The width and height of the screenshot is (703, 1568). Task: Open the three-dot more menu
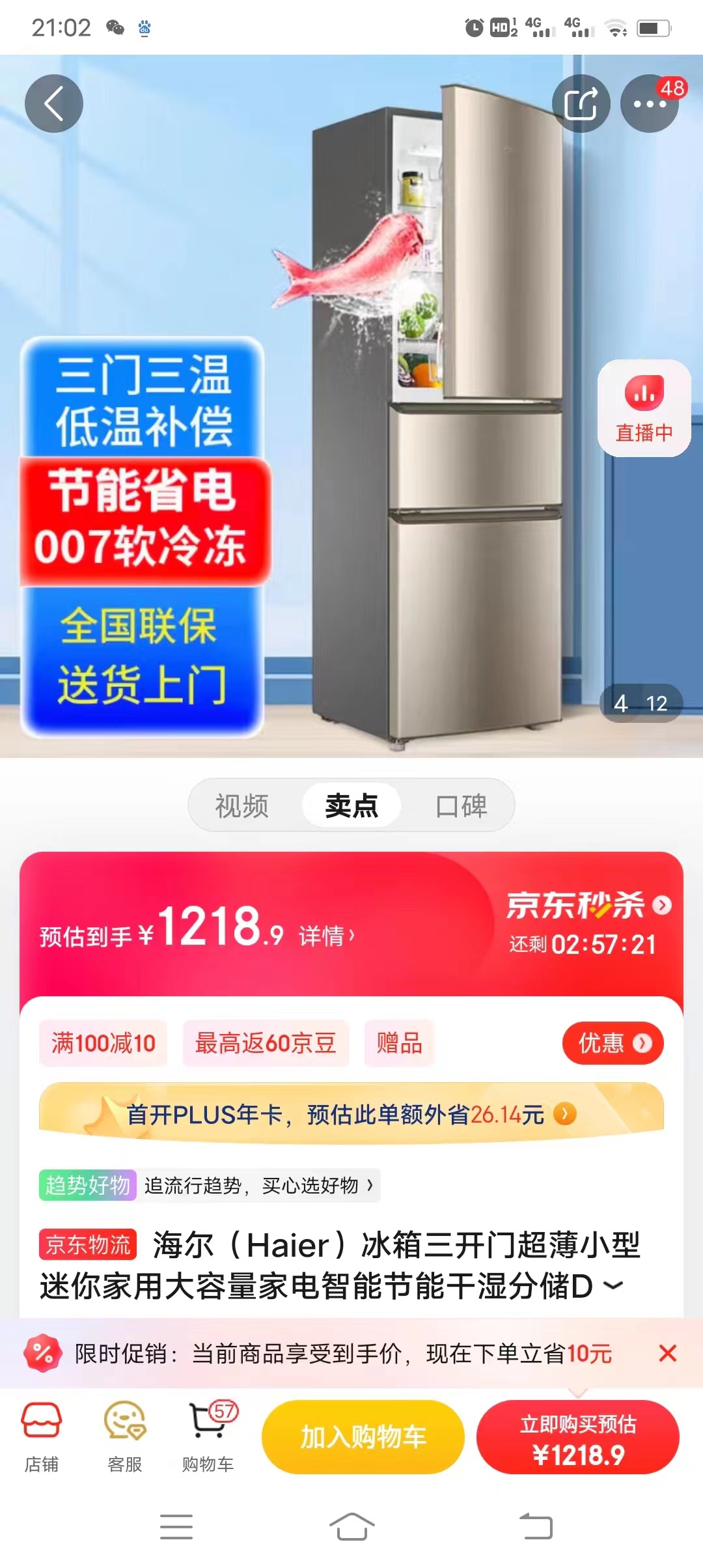point(649,104)
